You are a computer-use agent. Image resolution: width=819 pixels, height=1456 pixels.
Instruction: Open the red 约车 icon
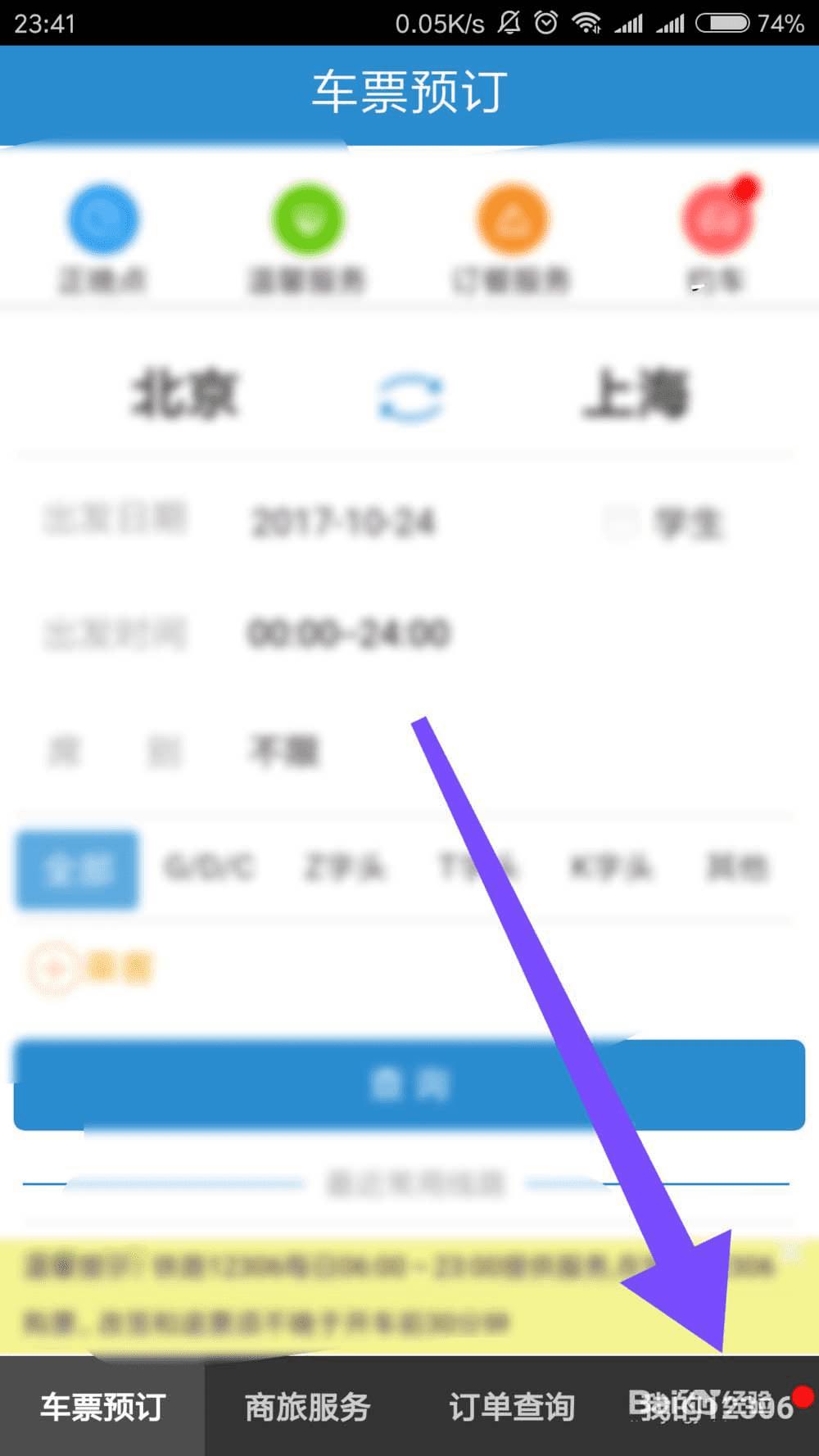pyautogui.click(x=715, y=219)
